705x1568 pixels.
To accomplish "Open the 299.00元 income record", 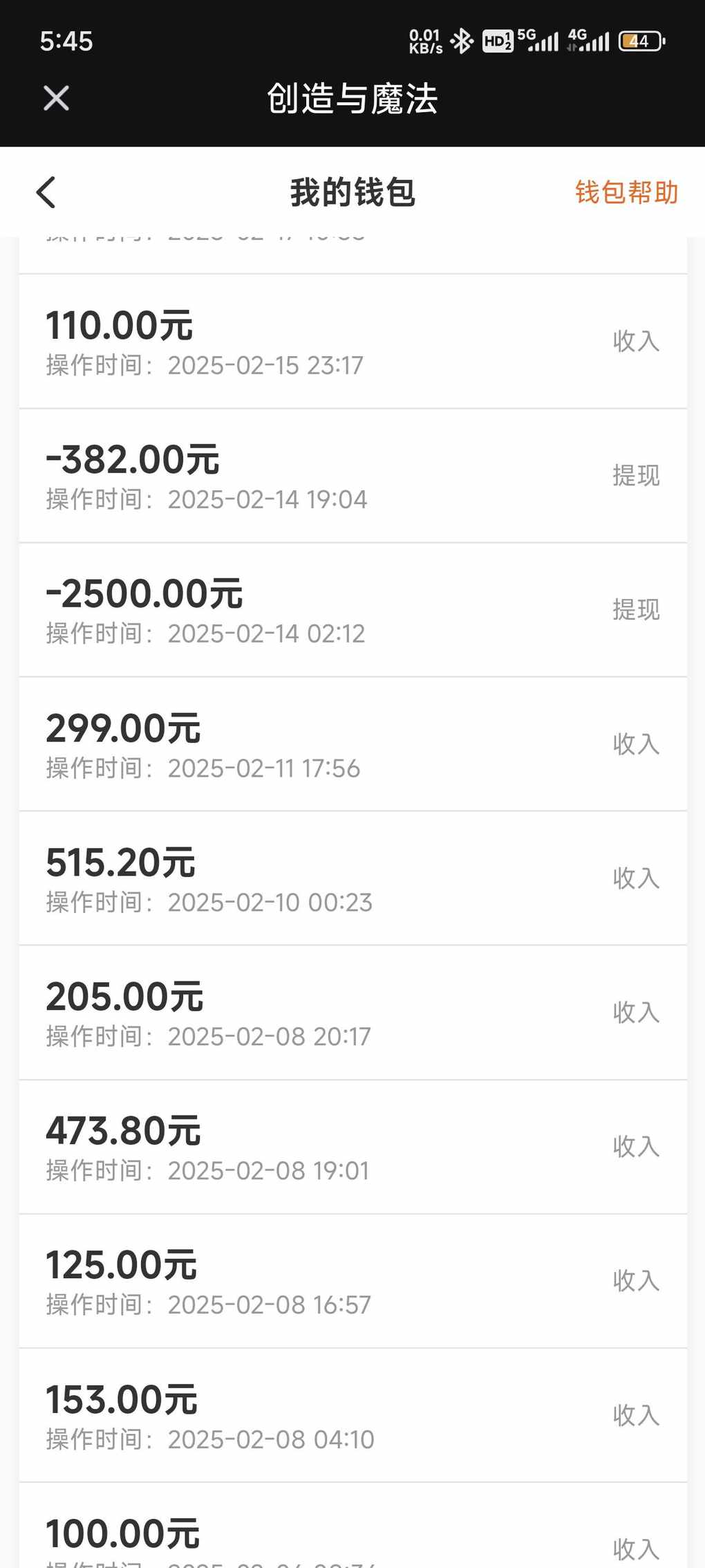I will (352, 744).
